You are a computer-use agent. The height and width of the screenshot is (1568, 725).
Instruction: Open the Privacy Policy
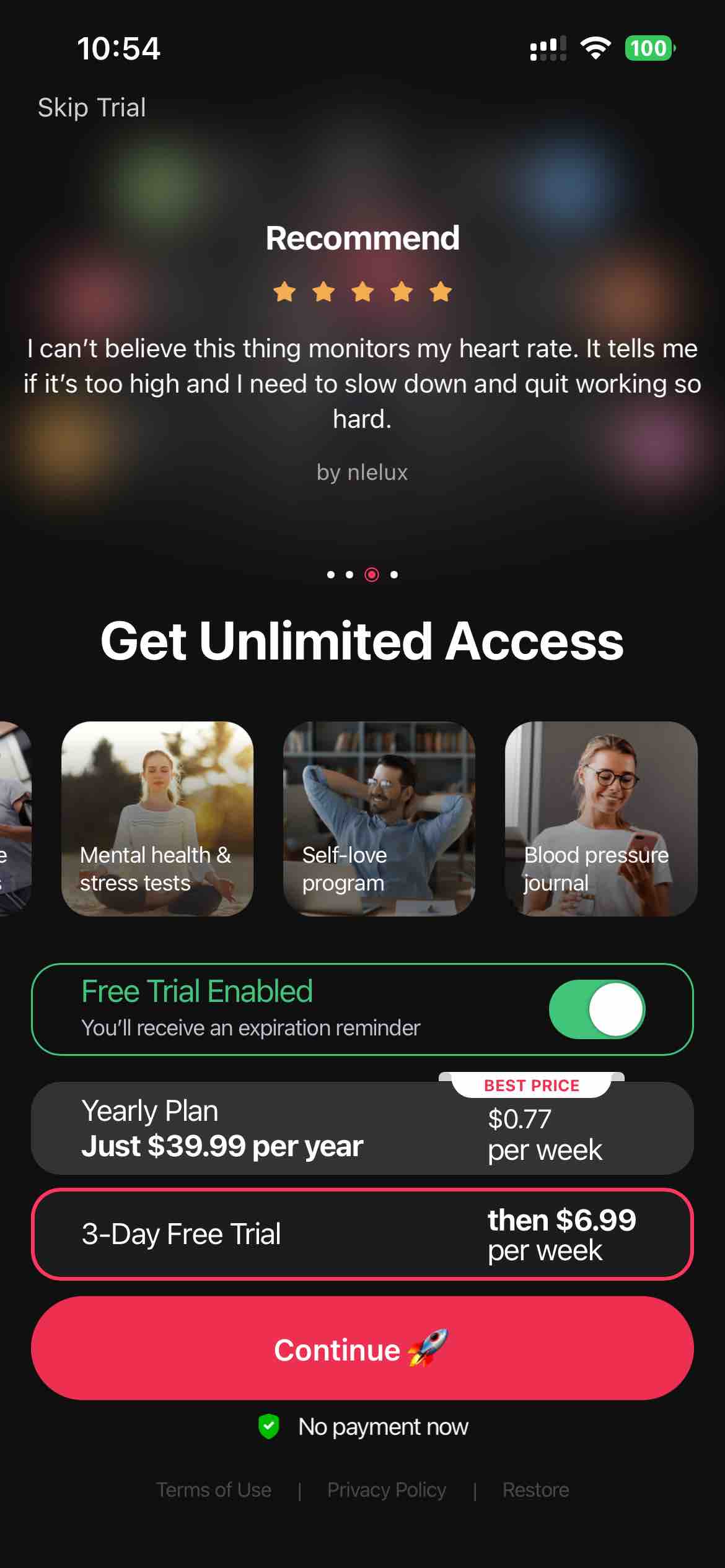387,1490
